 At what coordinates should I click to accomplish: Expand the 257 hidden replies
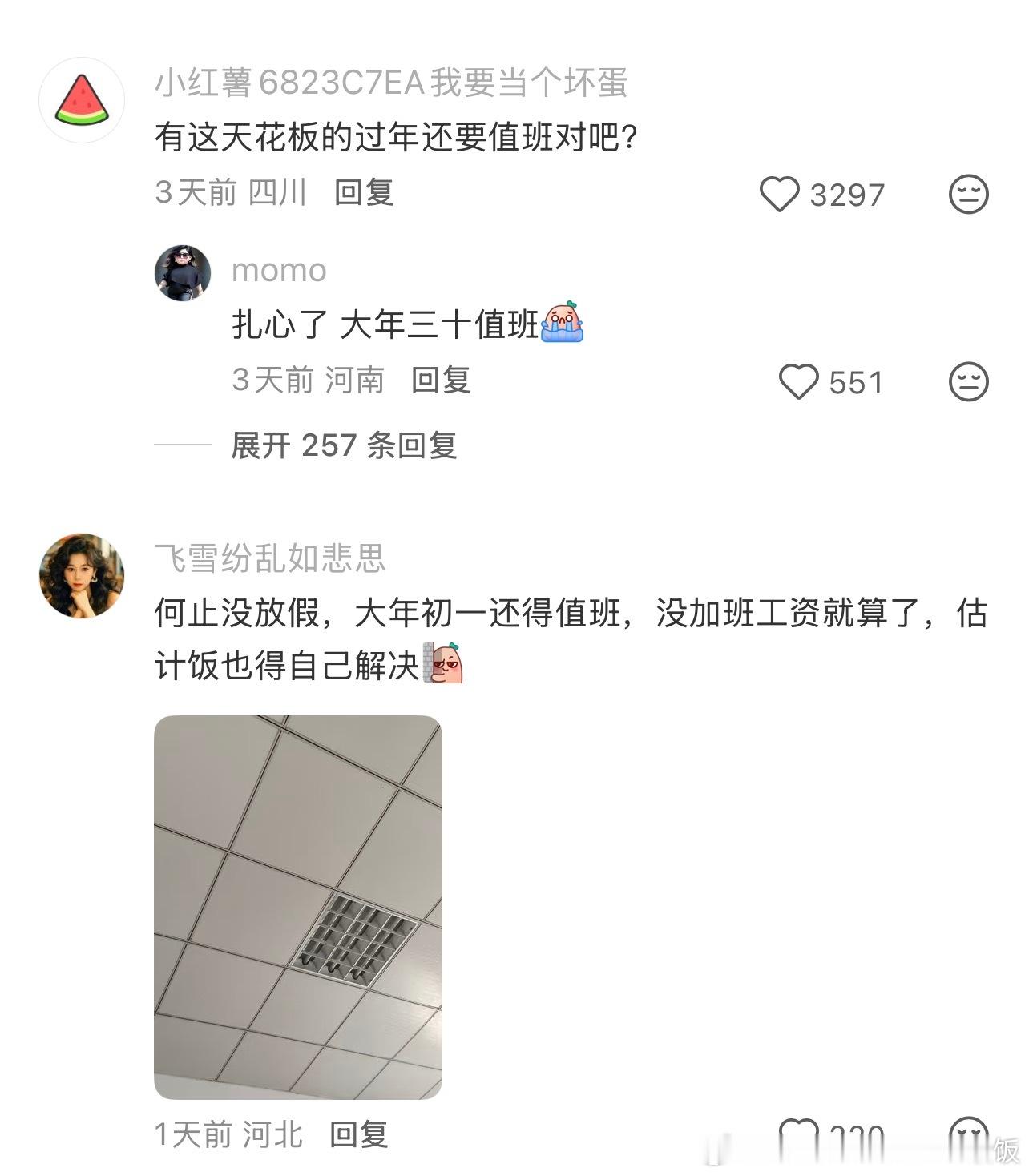345,447
